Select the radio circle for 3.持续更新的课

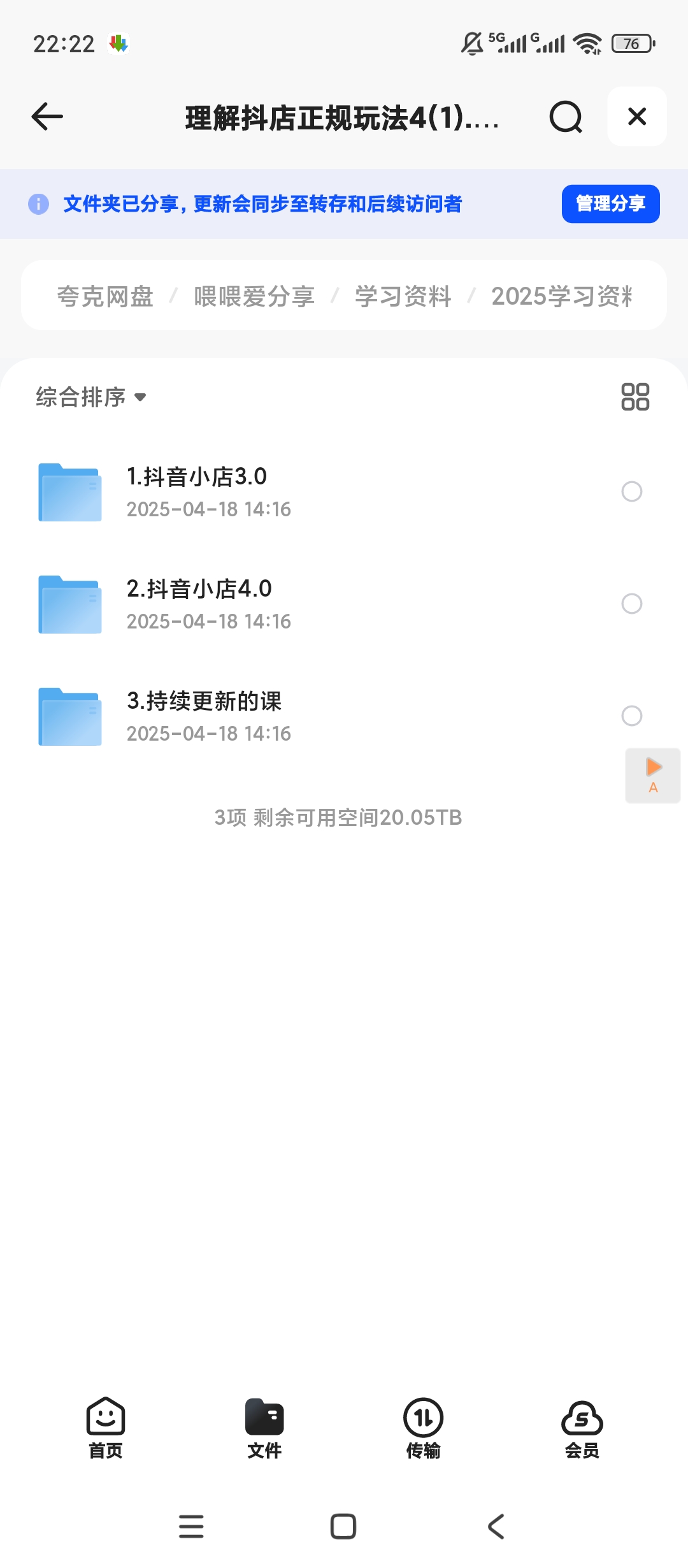click(631, 716)
